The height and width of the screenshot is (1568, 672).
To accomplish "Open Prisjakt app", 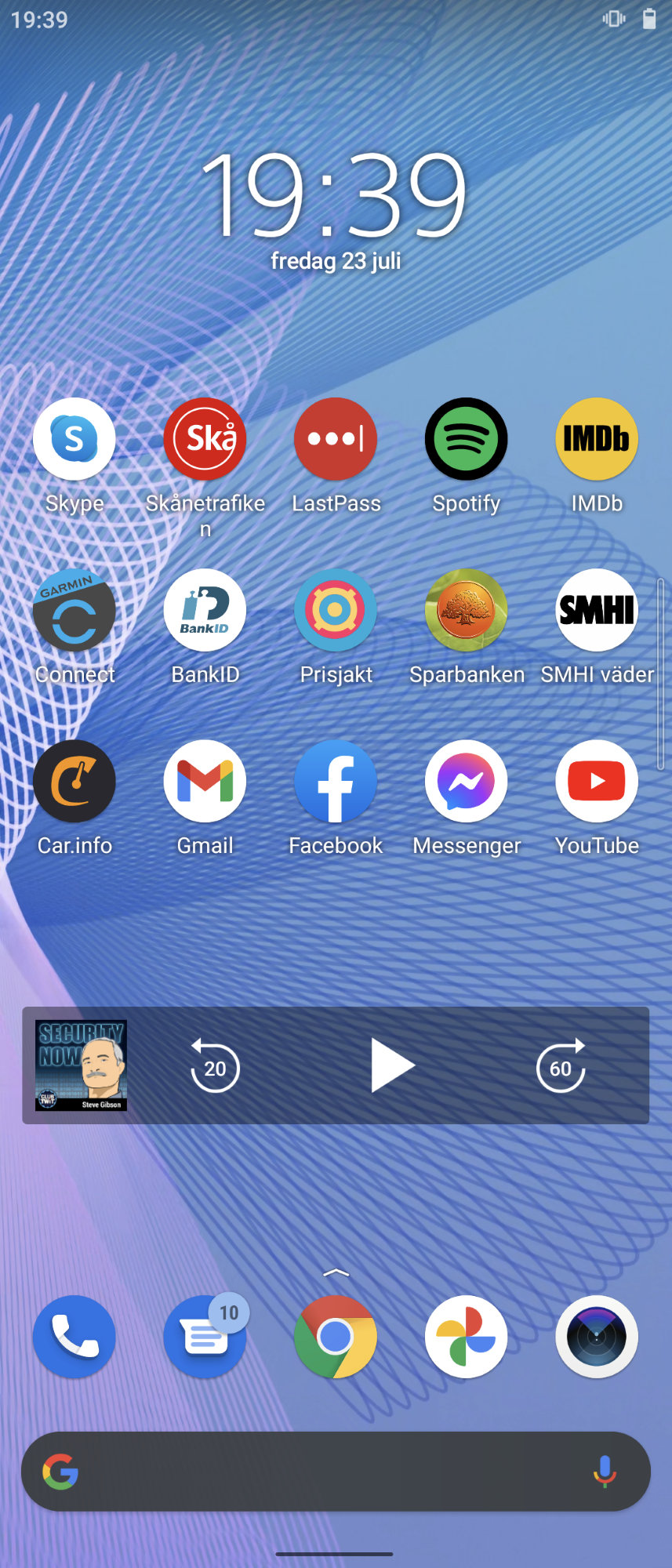I will 336,610.
